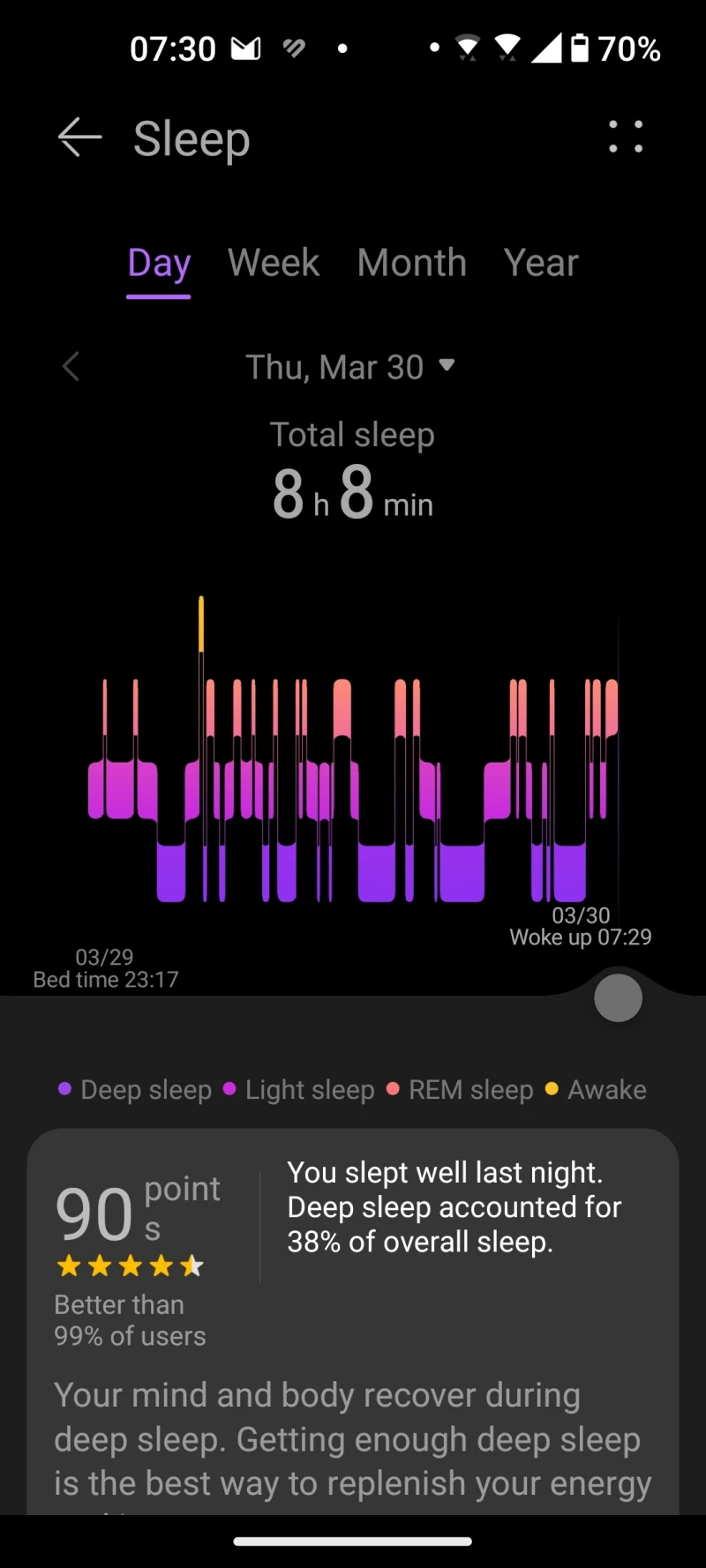Viewport: 706px width, 1568px height.
Task: Switch to the Month tab
Action: click(x=411, y=263)
